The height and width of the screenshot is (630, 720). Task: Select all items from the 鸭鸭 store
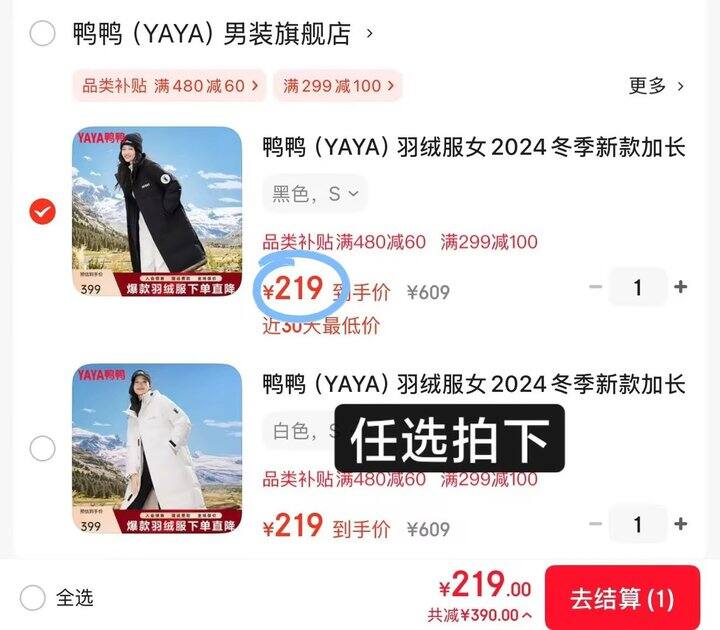42,34
